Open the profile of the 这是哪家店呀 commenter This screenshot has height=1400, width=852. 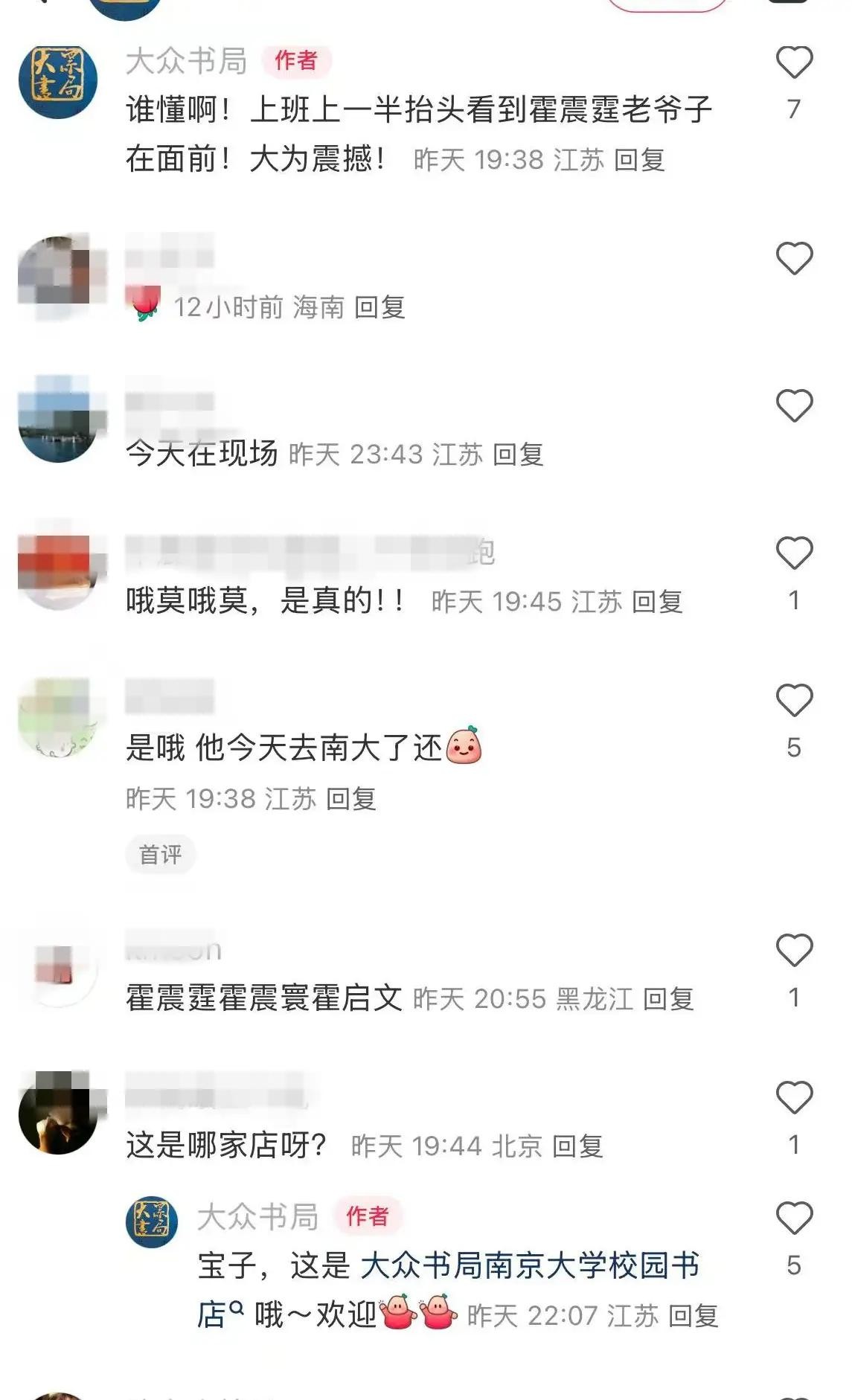(58, 1113)
